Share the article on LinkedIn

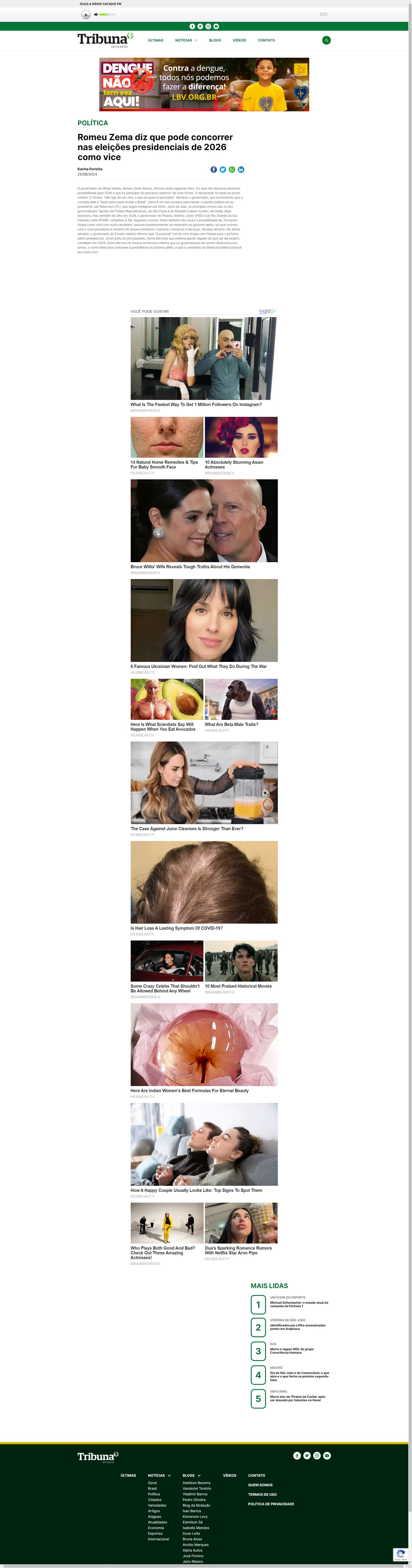(x=241, y=170)
